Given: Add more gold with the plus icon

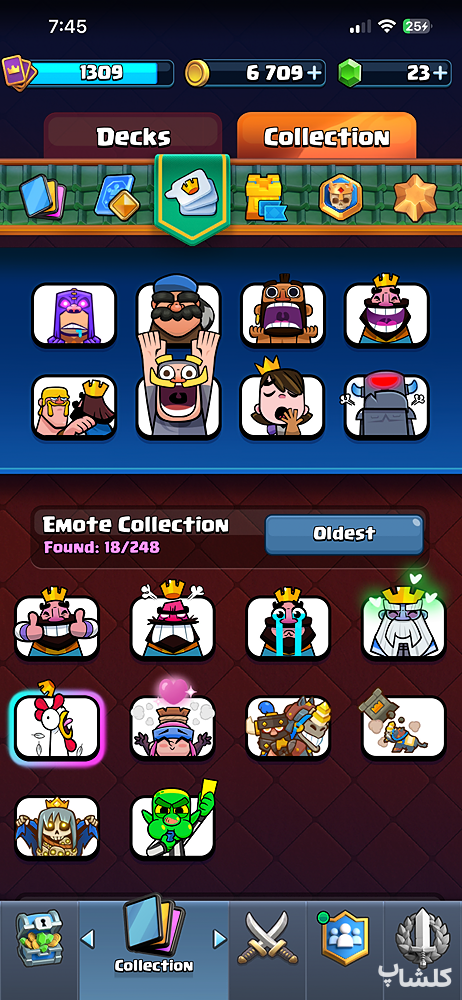Looking at the screenshot, I should pyautogui.click(x=313, y=73).
